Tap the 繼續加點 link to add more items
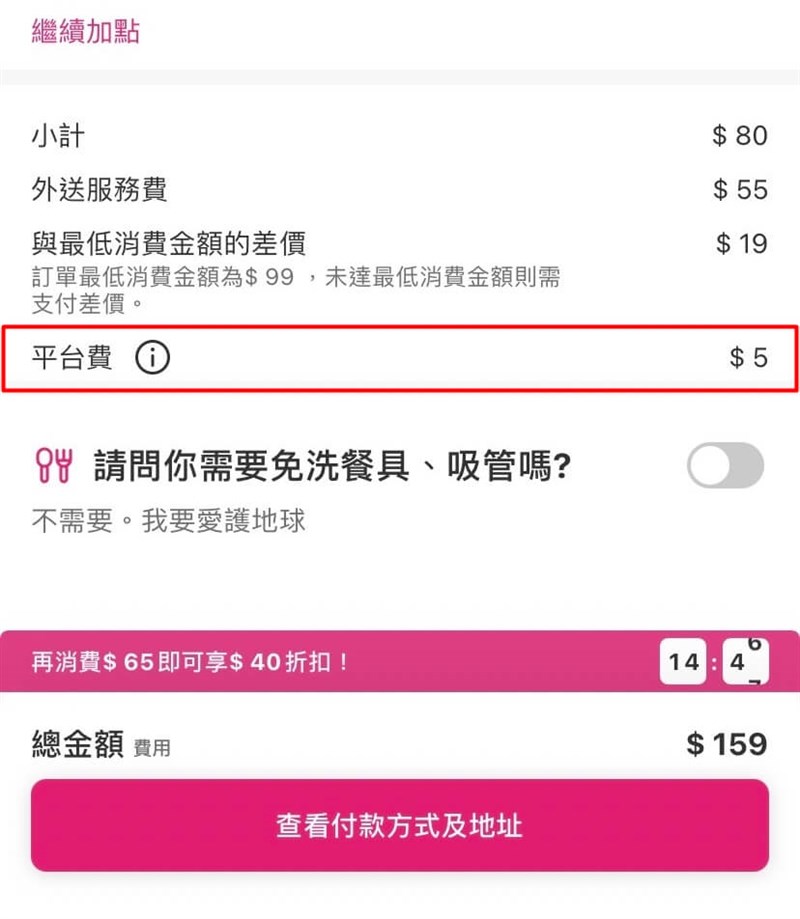The image size is (800, 919). 86,31
